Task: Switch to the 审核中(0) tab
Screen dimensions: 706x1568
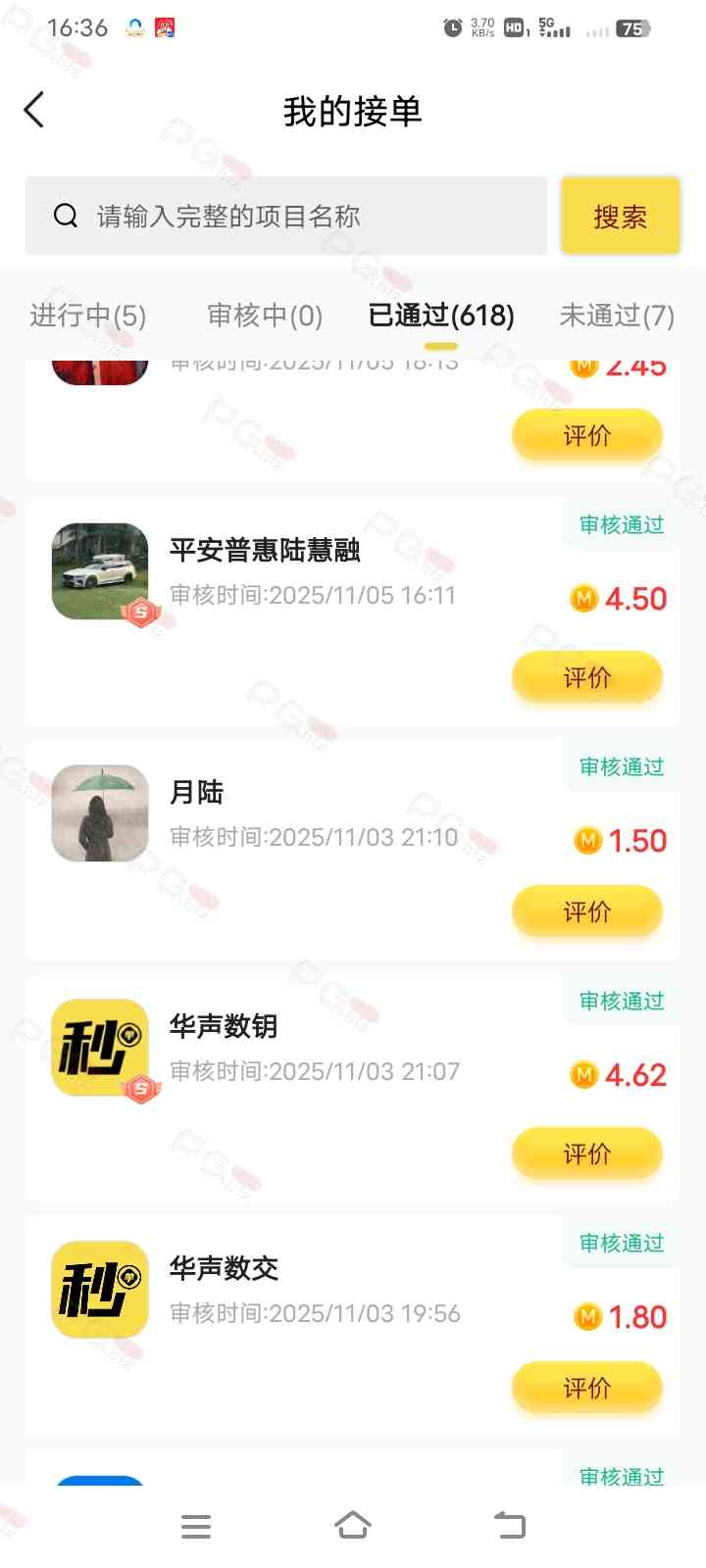Action: (x=265, y=316)
